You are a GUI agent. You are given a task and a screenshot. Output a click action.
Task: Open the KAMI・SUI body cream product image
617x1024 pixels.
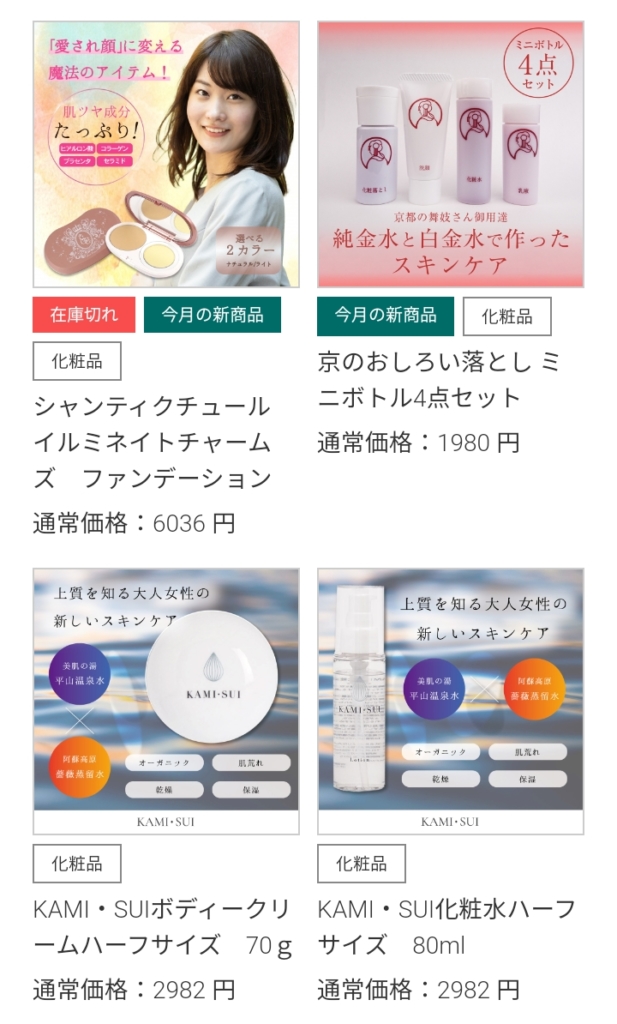point(166,700)
